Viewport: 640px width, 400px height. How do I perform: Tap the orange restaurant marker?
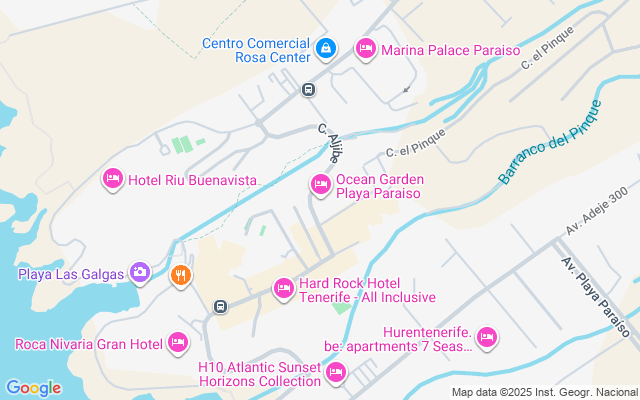point(181,274)
